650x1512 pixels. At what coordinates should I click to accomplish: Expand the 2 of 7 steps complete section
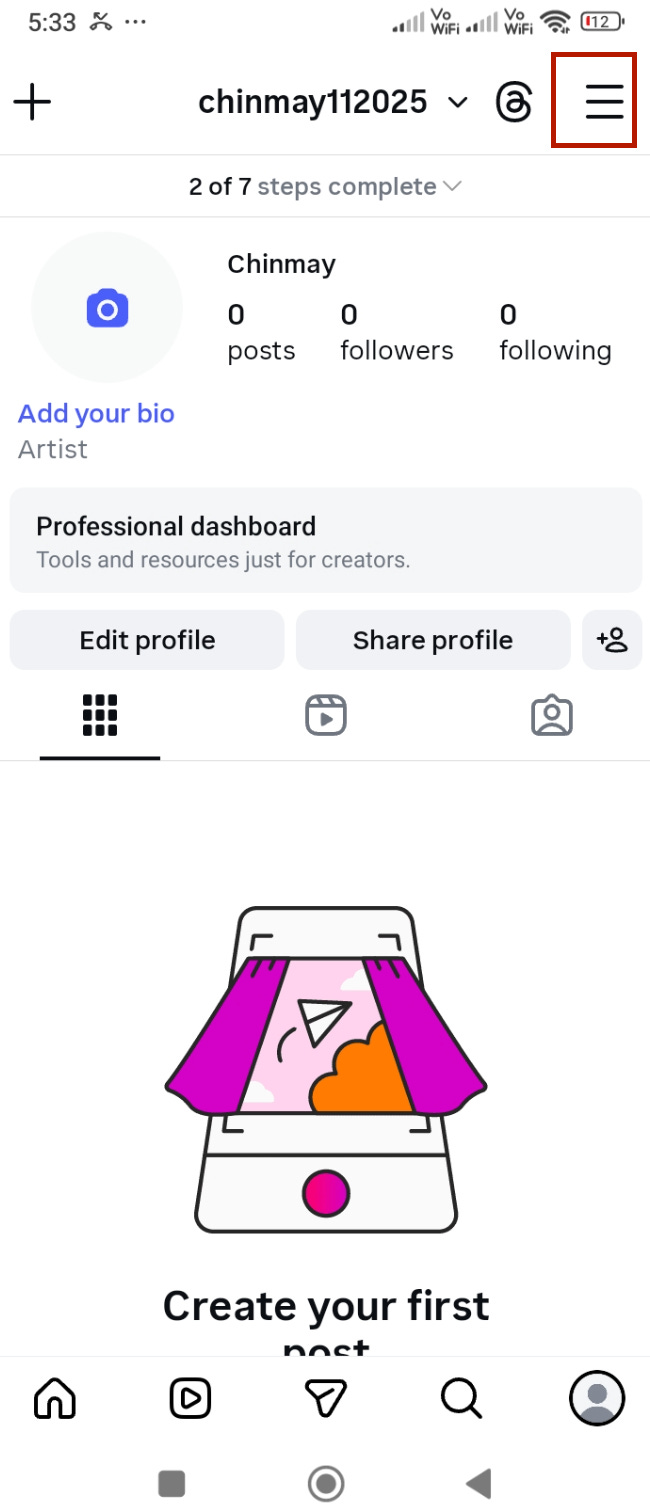325,187
